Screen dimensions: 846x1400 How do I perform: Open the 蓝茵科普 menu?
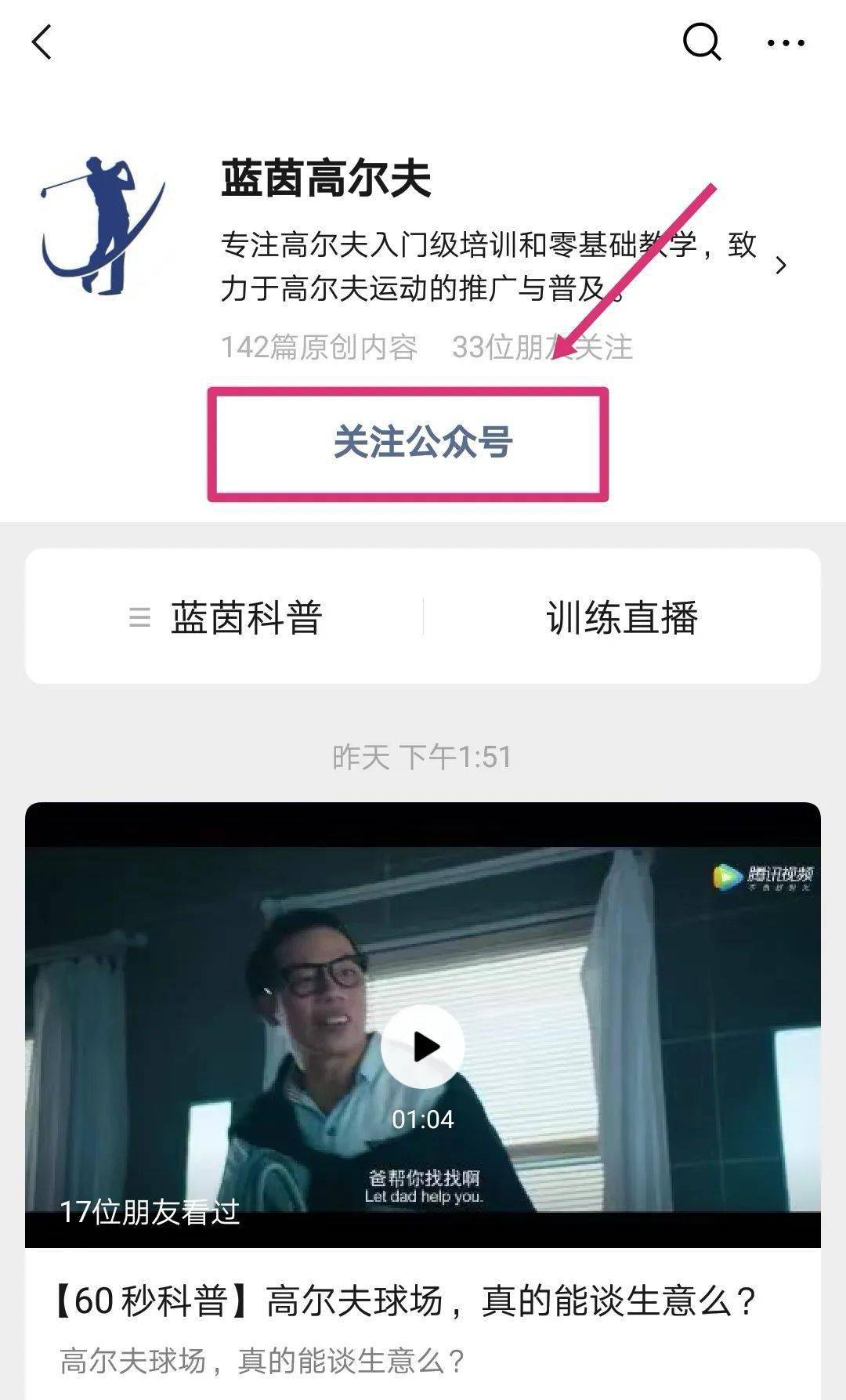coord(226,617)
